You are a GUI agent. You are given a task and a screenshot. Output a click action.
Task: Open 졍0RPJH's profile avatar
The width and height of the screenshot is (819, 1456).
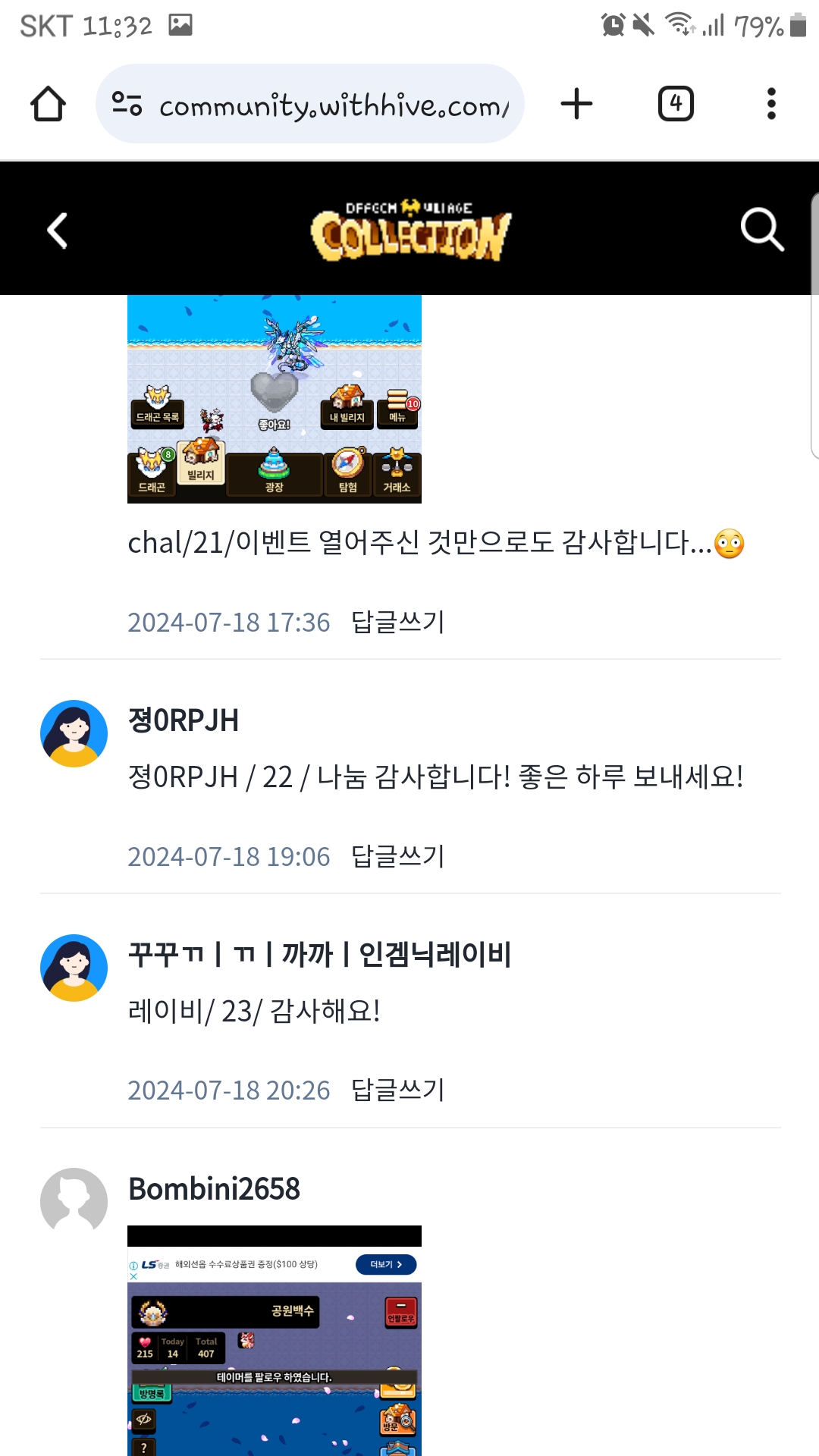74,733
